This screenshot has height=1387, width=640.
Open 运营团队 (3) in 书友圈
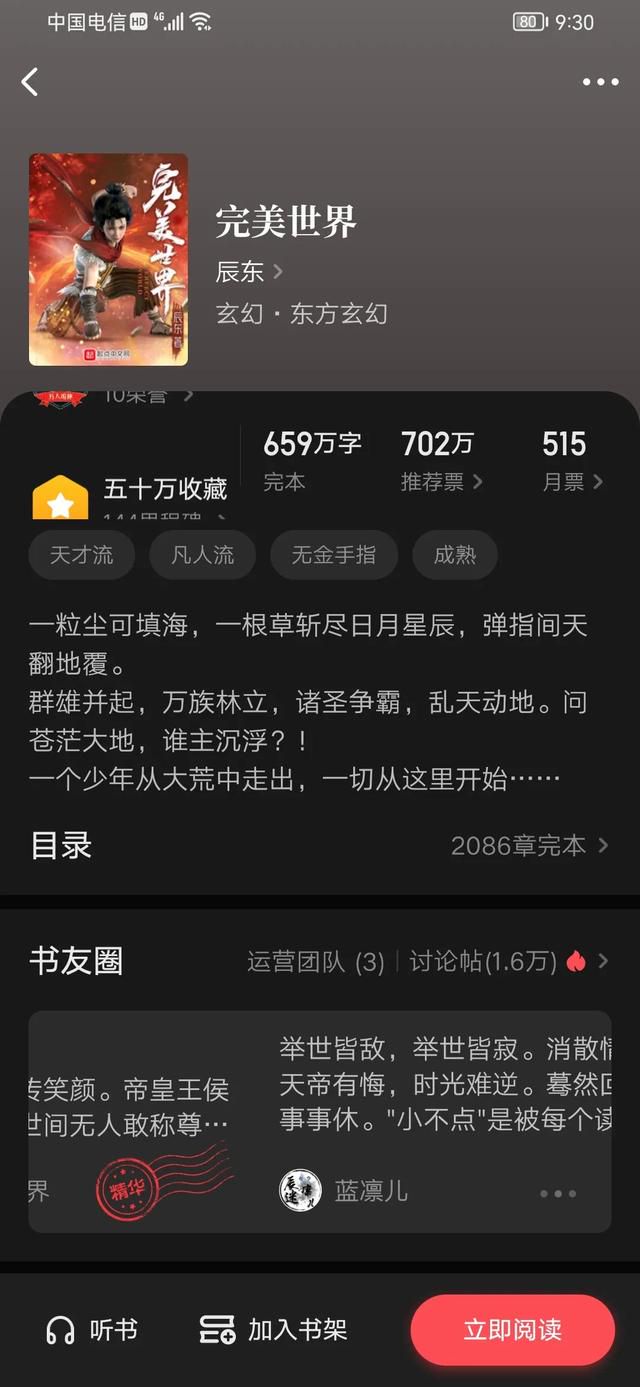click(316, 961)
